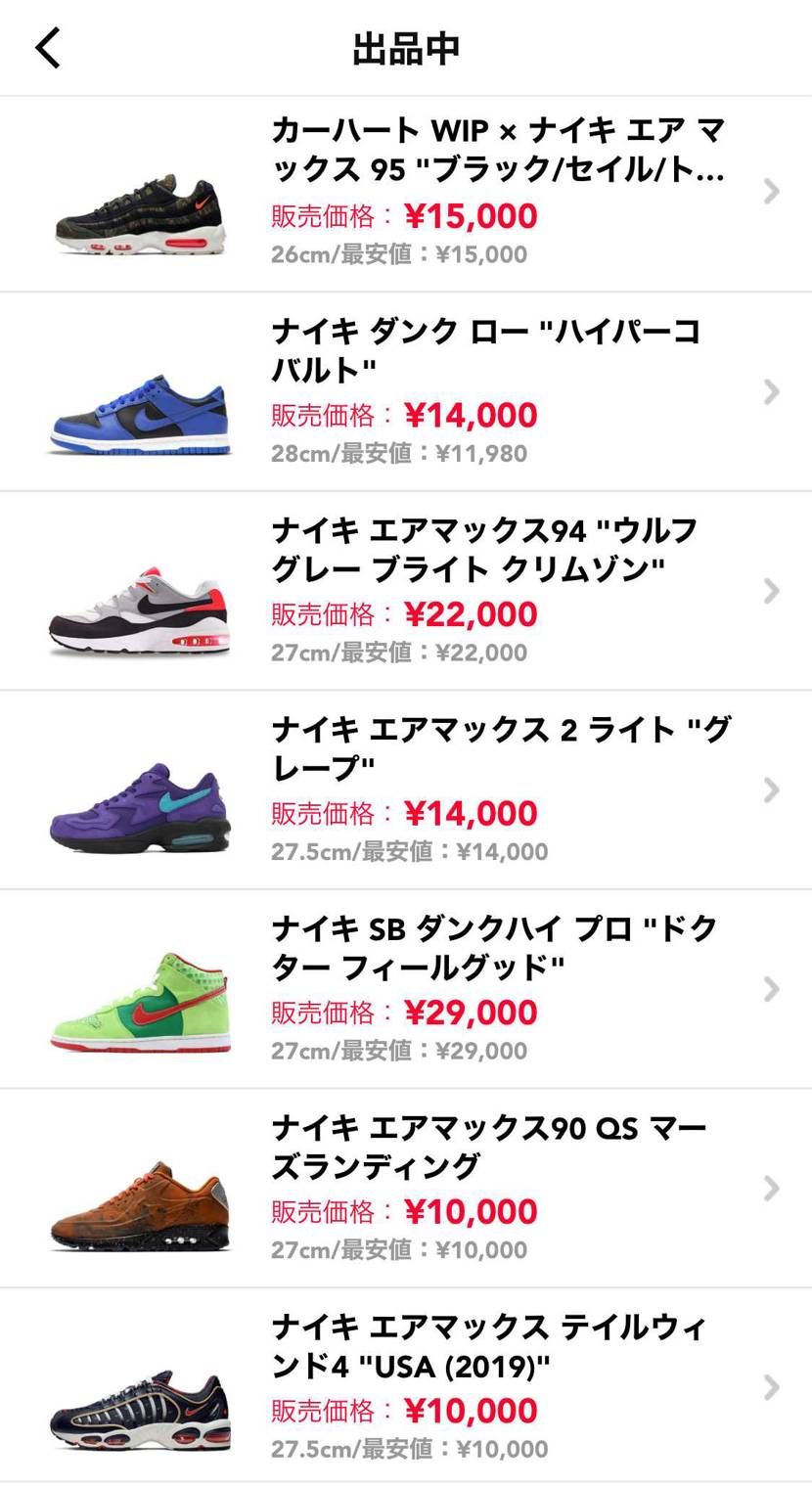
Task: Tap the chevron next to Dunk Low Hyper Cobalt
Action: coord(772,390)
